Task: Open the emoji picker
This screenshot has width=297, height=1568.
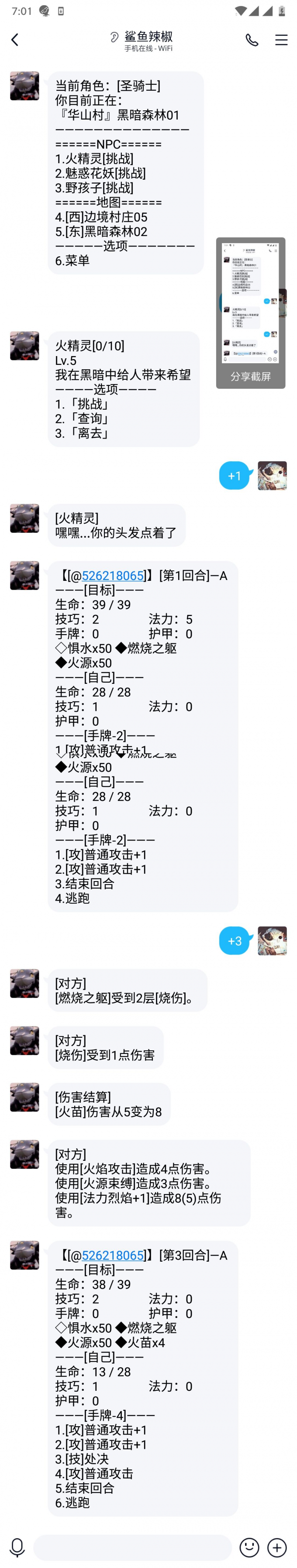Action: click(249, 1547)
